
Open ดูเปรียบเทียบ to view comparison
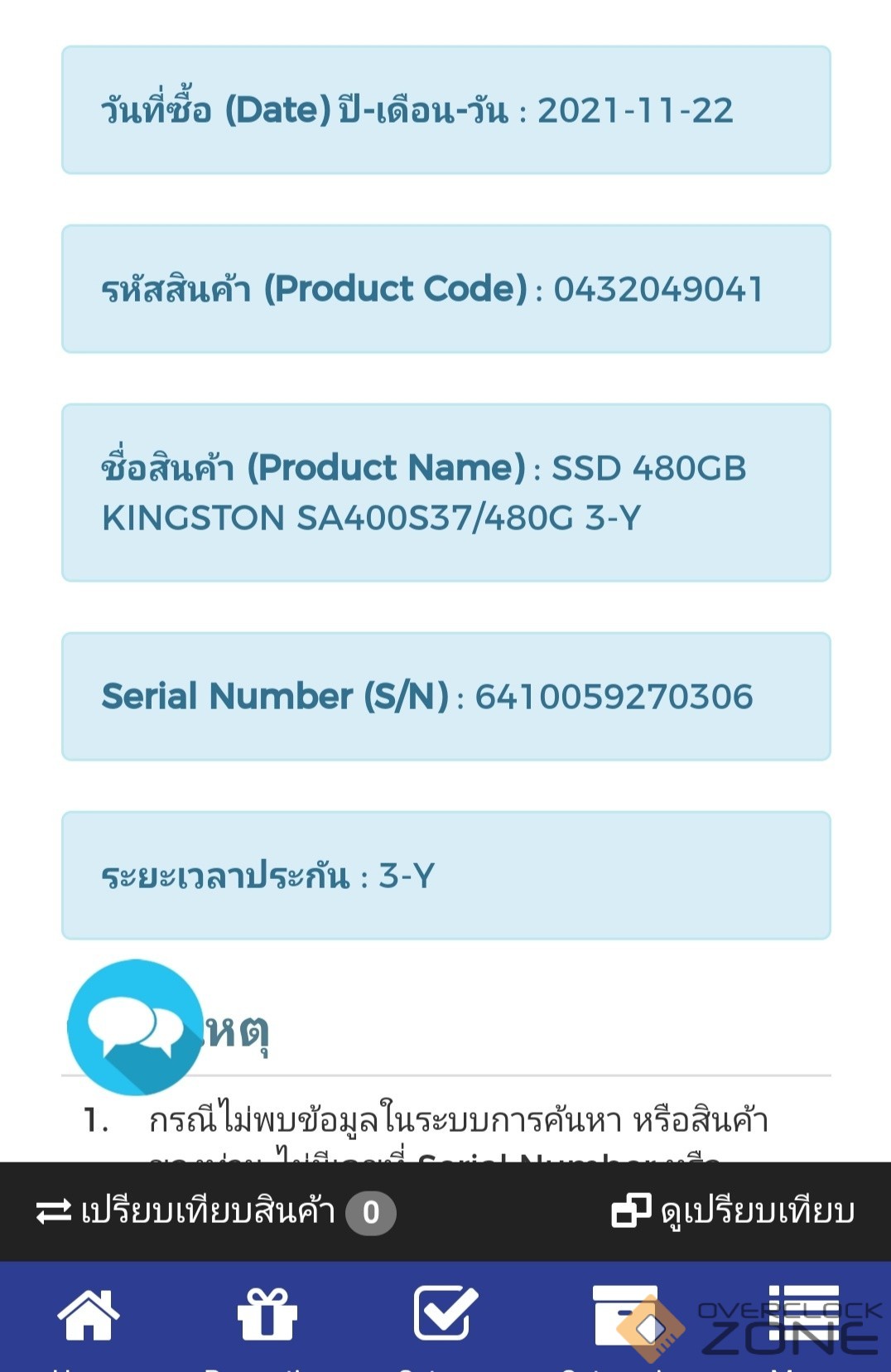734,1212
